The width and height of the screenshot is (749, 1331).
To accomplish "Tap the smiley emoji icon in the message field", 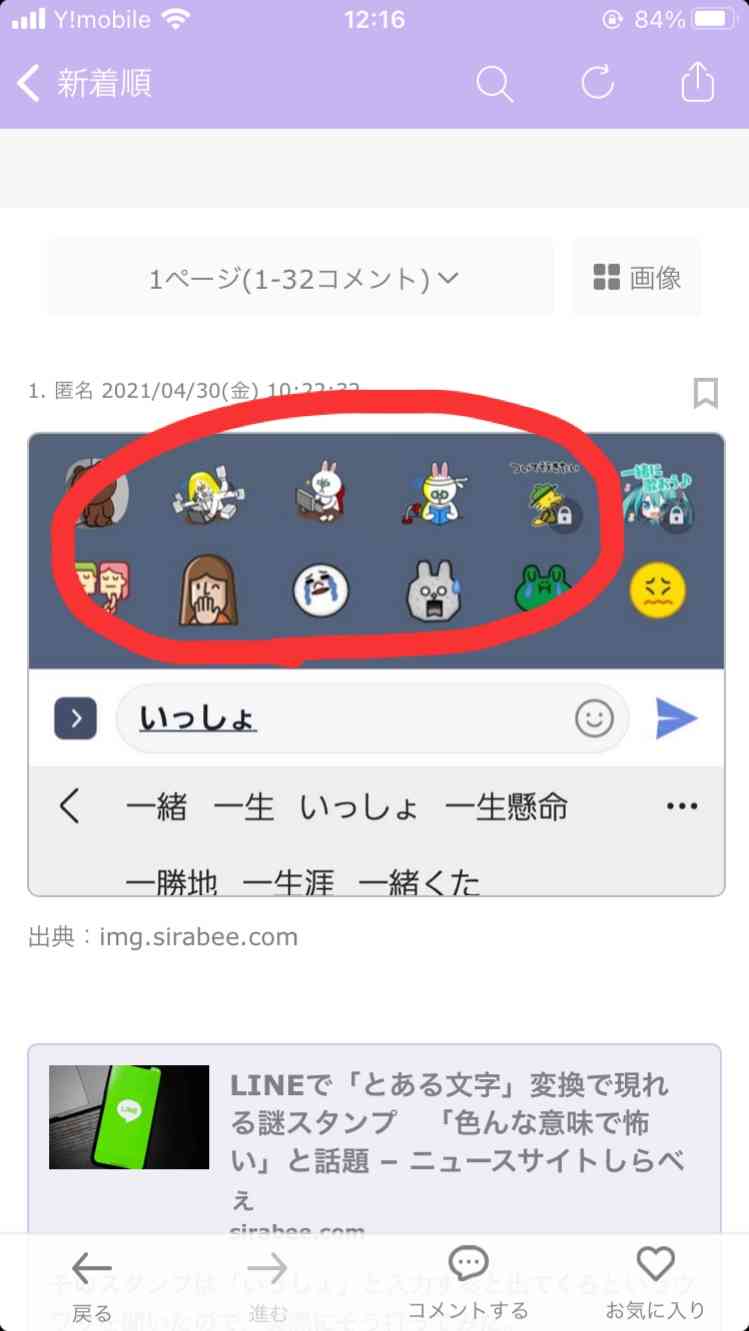I will point(596,718).
